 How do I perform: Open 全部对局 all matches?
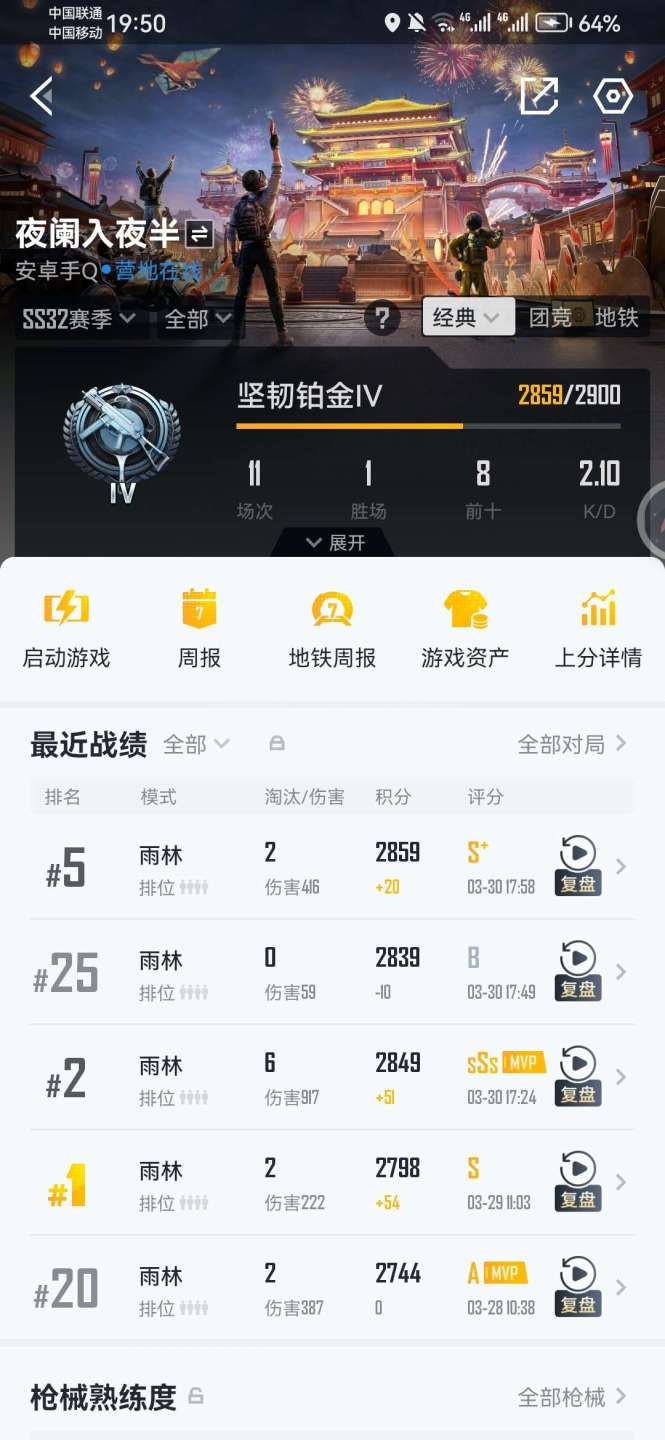point(571,744)
